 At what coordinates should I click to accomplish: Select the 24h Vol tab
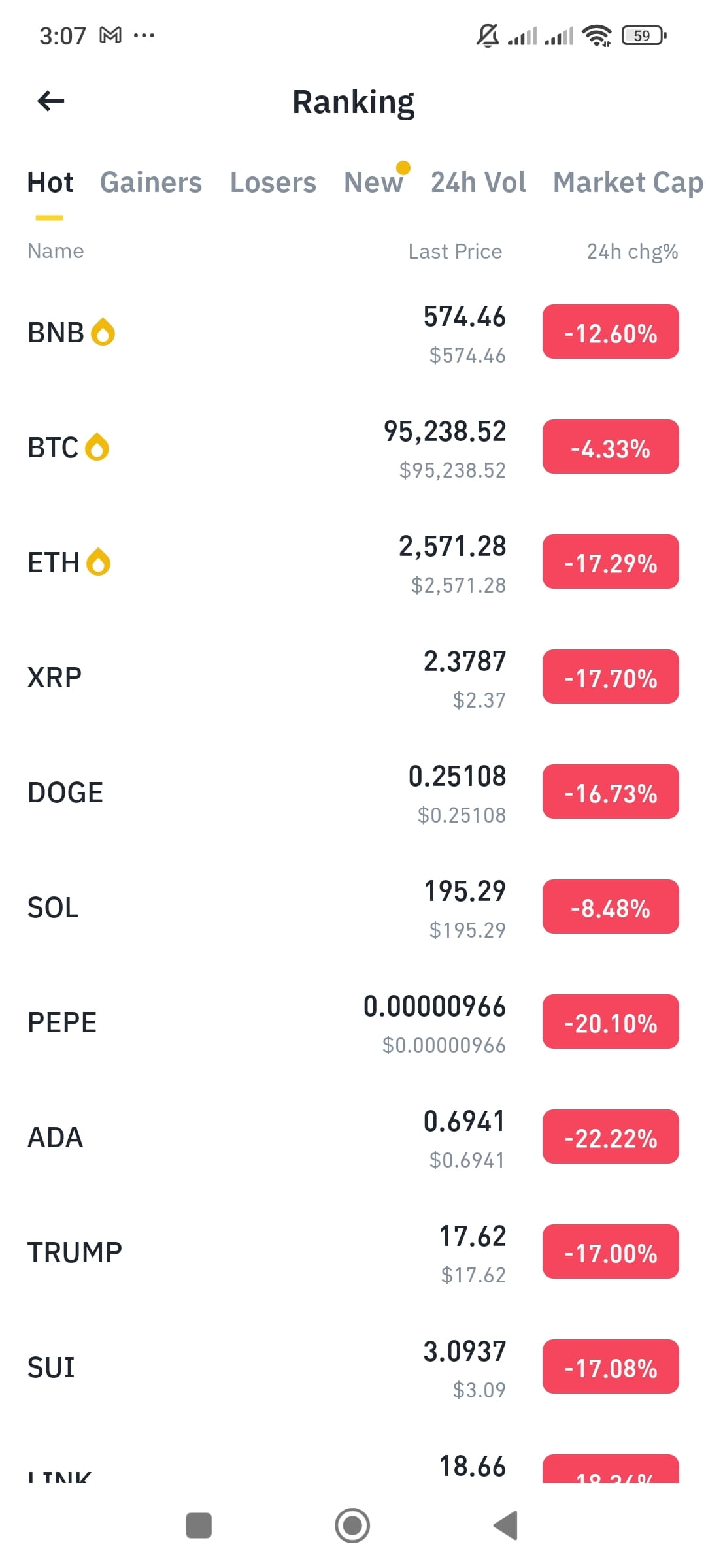click(479, 182)
